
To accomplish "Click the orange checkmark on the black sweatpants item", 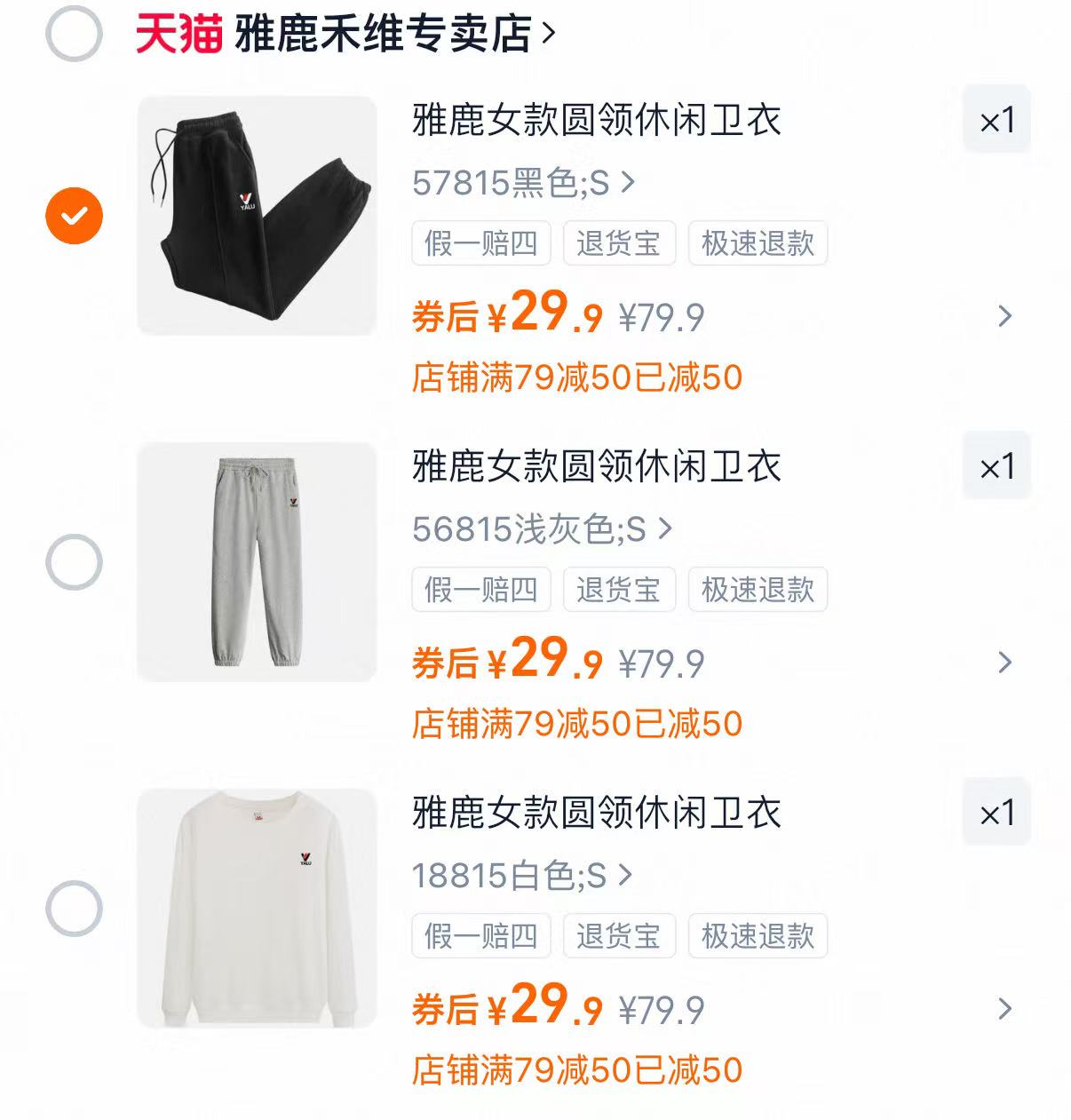I will click(x=75, y=213).
